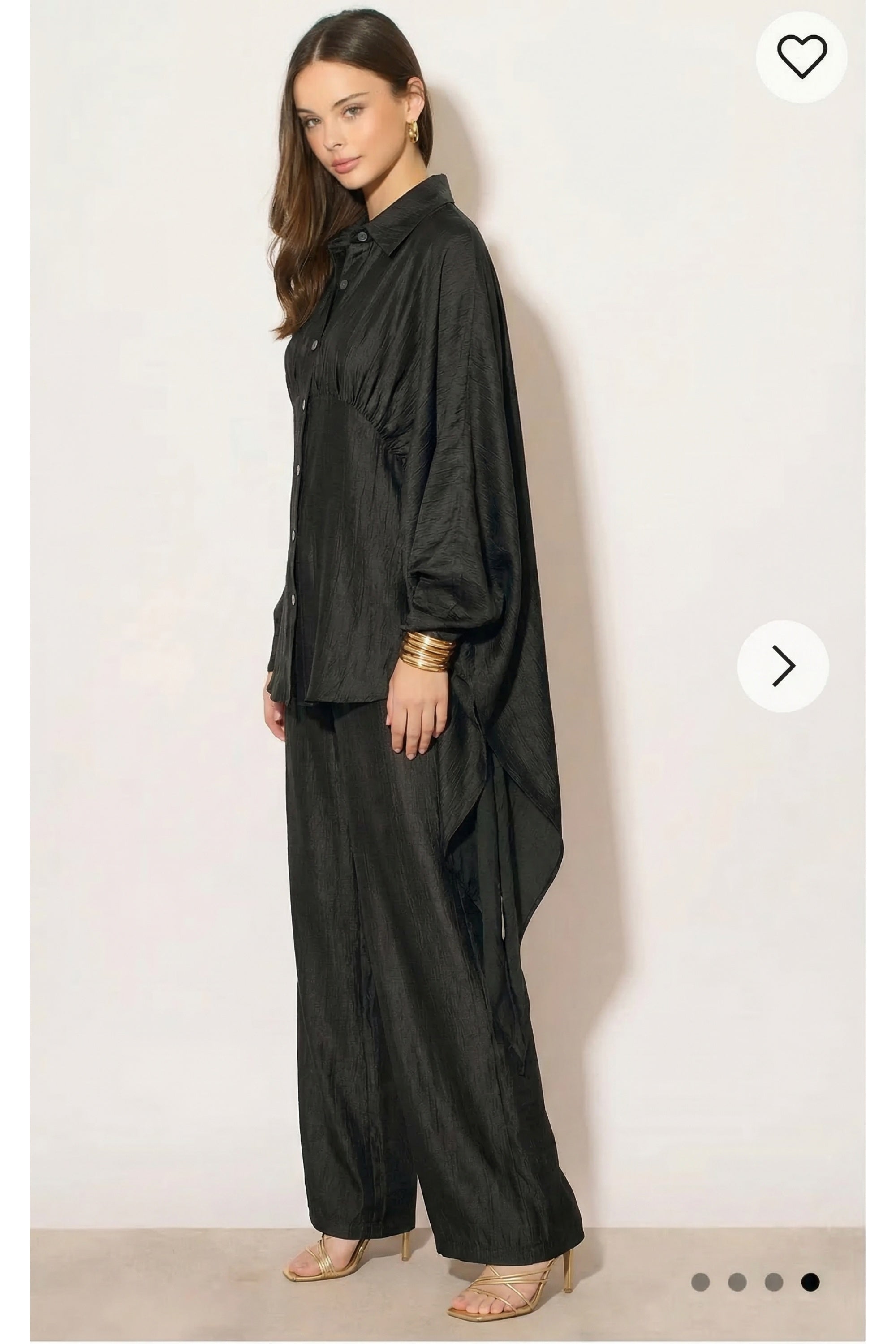Show the next product photo
896x1344 pixels.
tap(783, 666)
